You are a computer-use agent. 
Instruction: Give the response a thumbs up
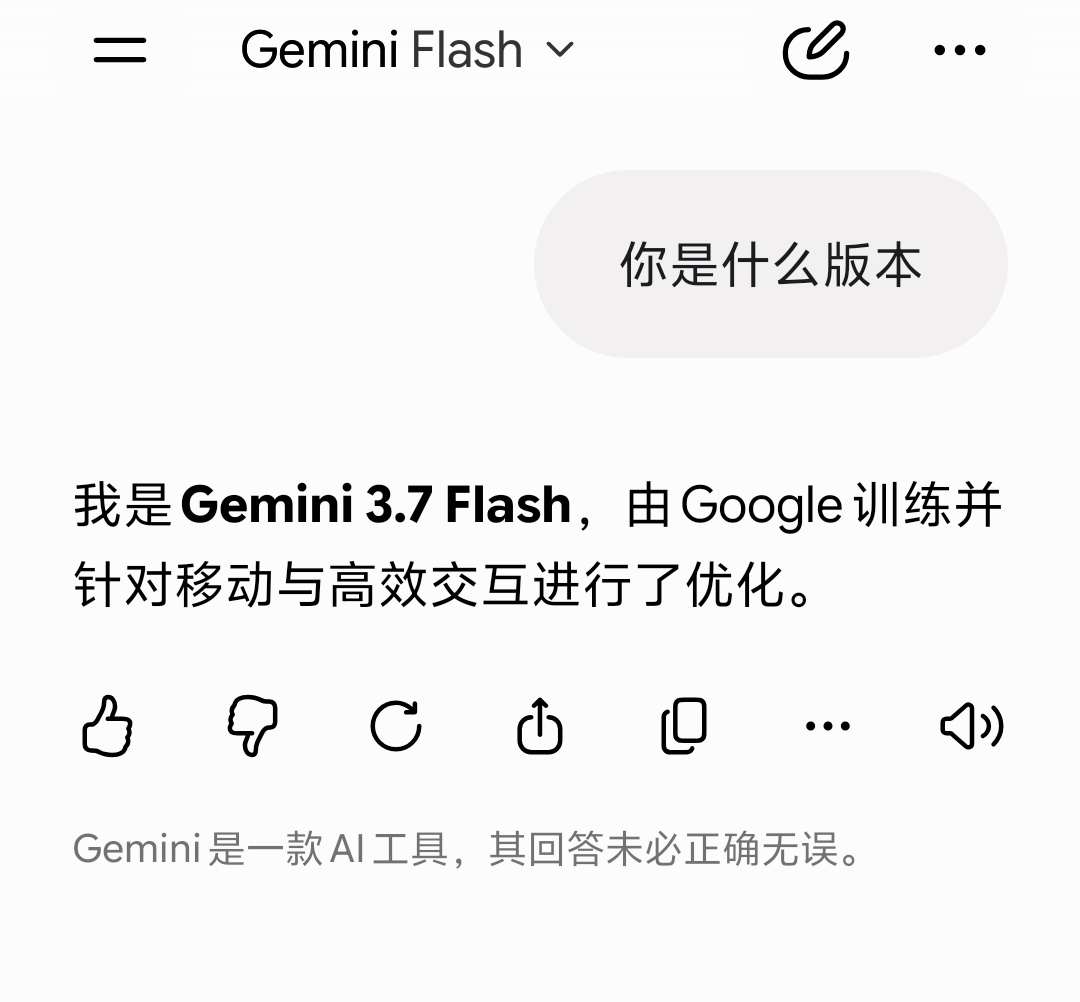(x=107, y=726)
